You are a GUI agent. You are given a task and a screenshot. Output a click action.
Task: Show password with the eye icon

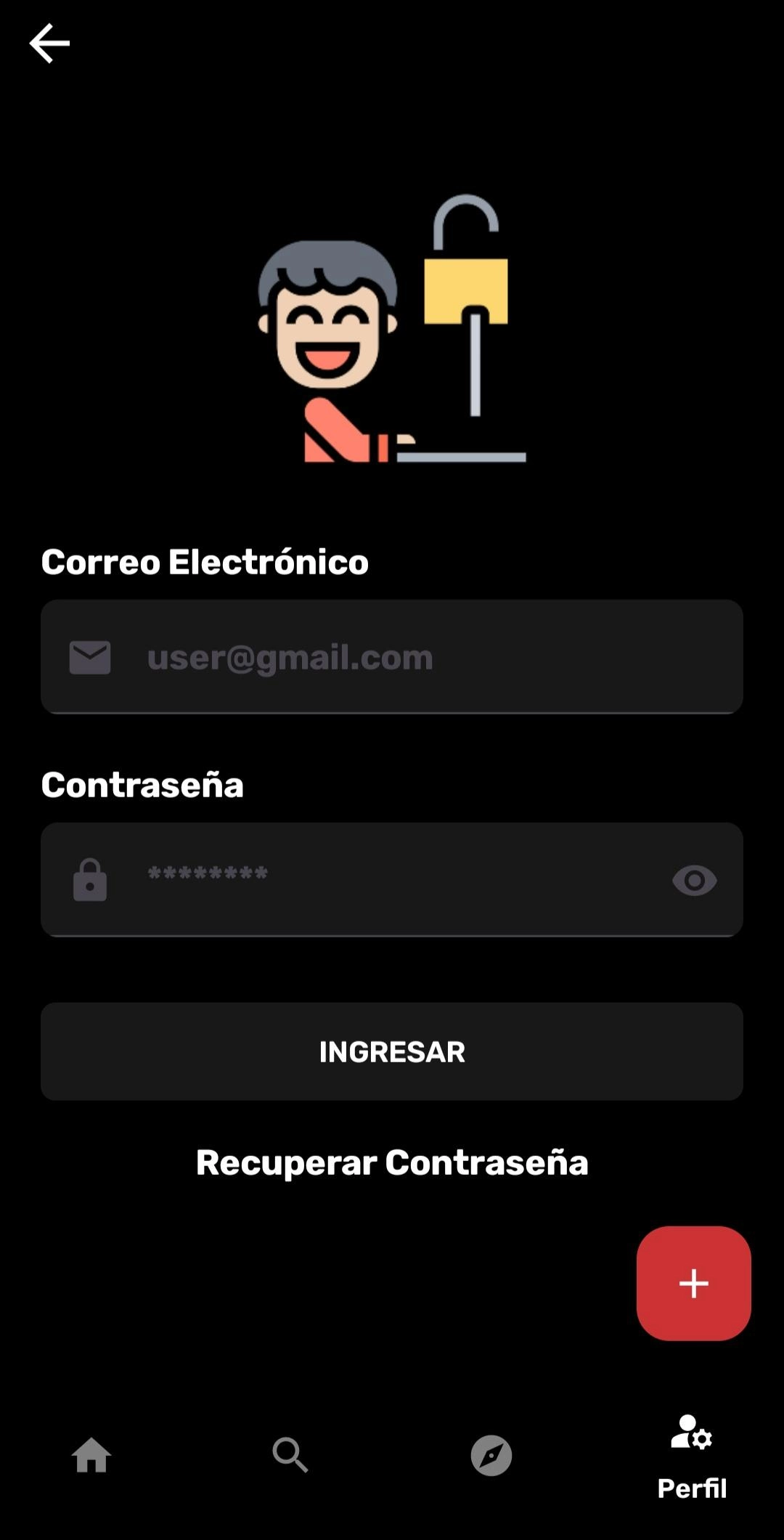[x=694, y=881]
